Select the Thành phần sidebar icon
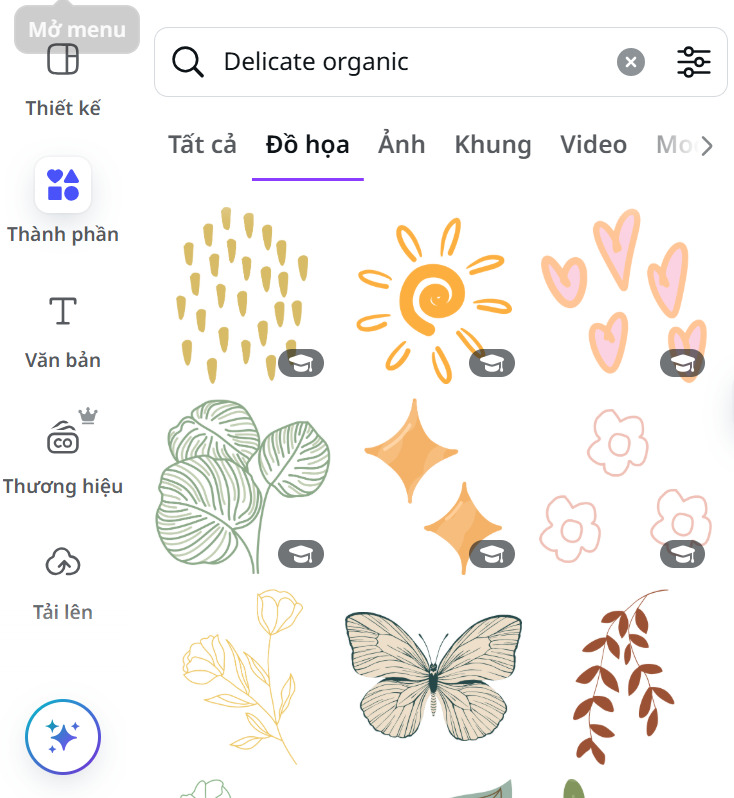 (63, 186)
